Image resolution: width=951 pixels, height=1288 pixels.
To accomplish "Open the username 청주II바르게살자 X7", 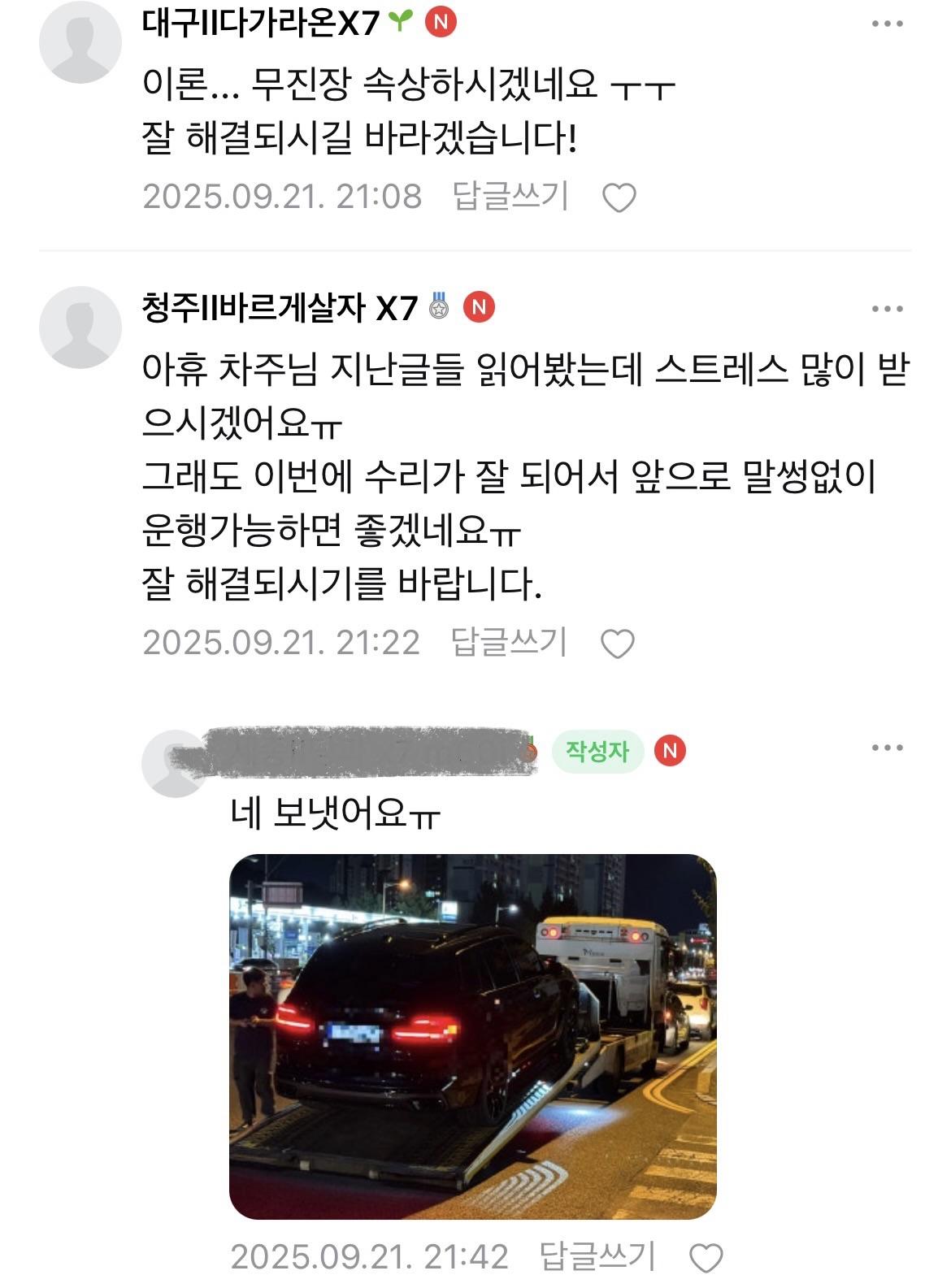I will click(x=280, y=308).
